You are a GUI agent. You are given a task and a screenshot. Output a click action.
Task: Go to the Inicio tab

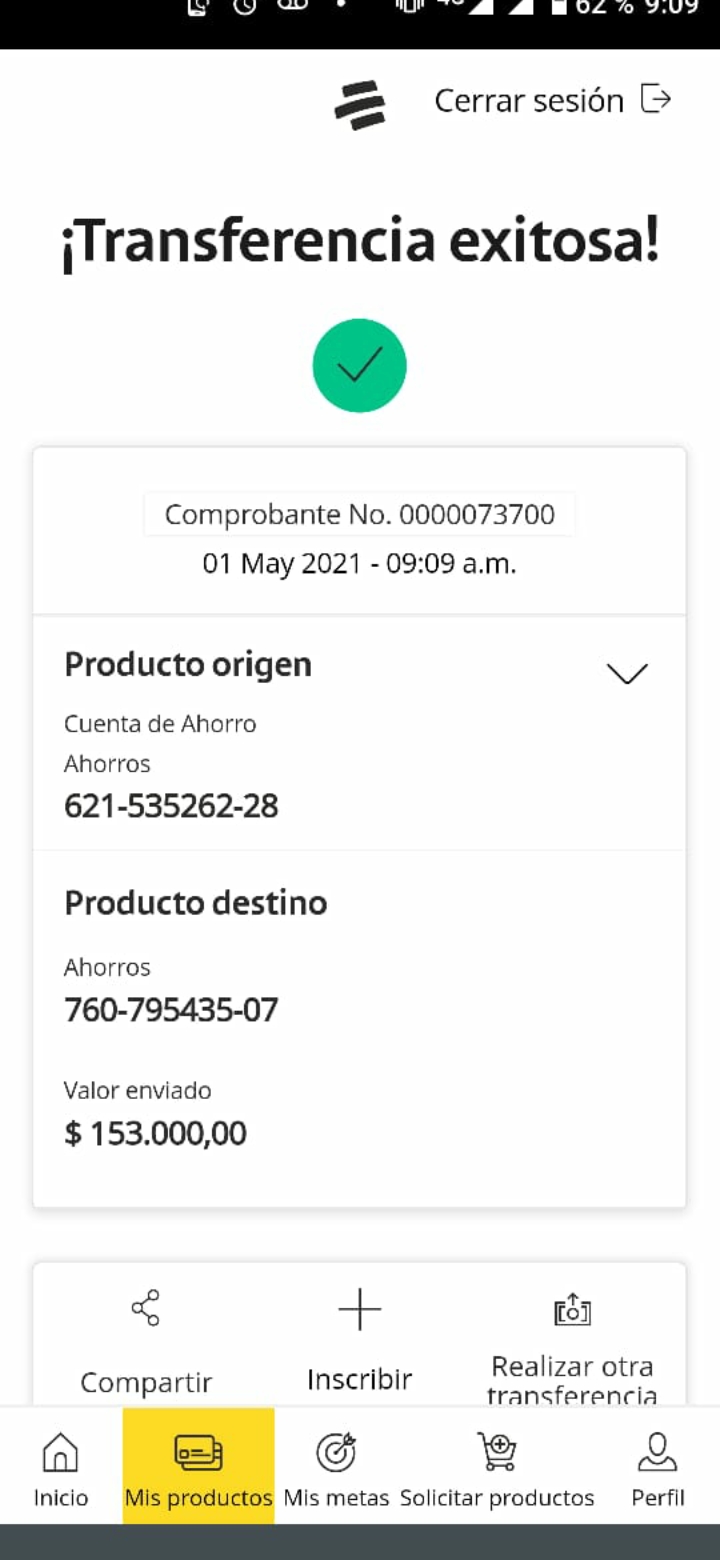point(61,1468)
